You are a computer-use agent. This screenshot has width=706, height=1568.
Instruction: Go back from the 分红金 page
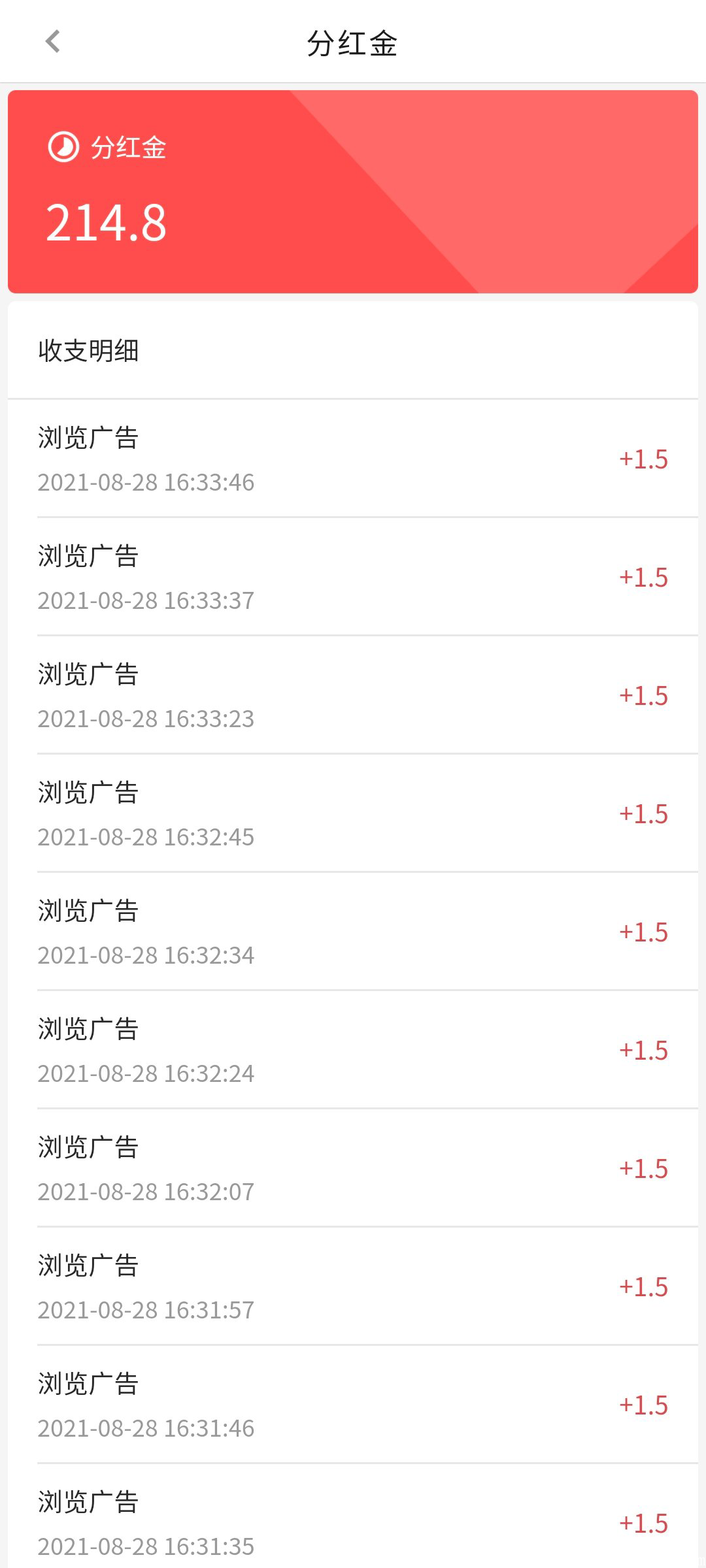click(53, 42)
